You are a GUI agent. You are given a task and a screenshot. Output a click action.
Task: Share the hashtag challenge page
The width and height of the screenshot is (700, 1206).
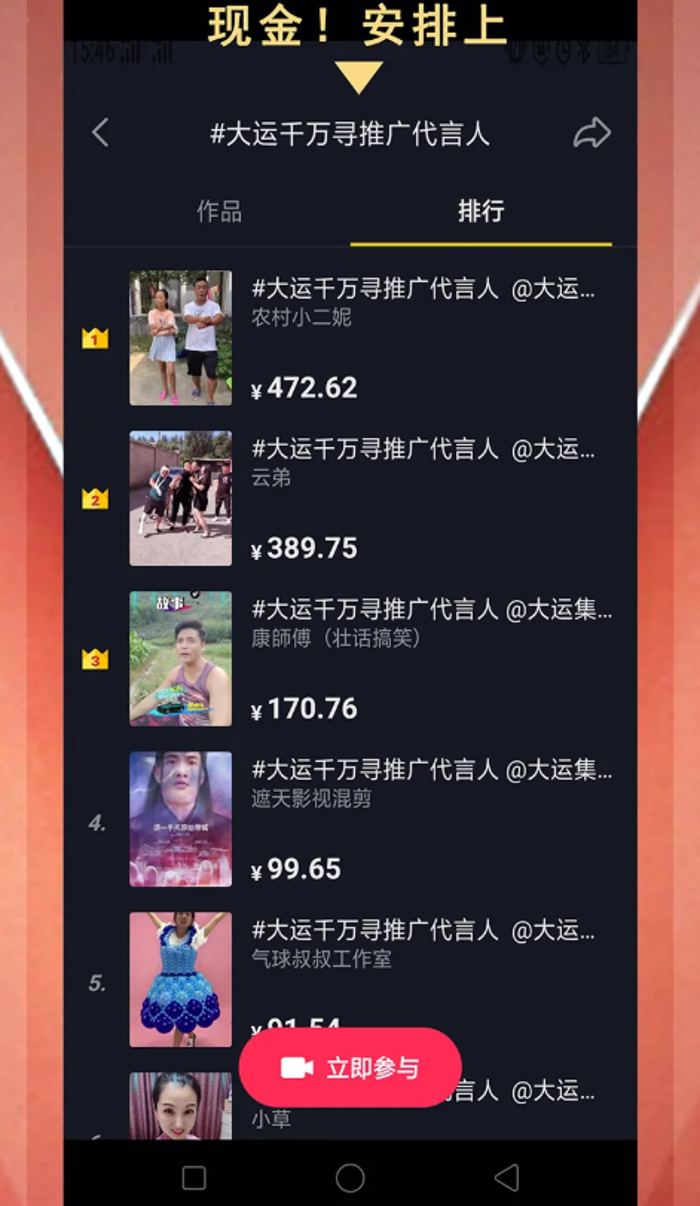tap(591, 133)
